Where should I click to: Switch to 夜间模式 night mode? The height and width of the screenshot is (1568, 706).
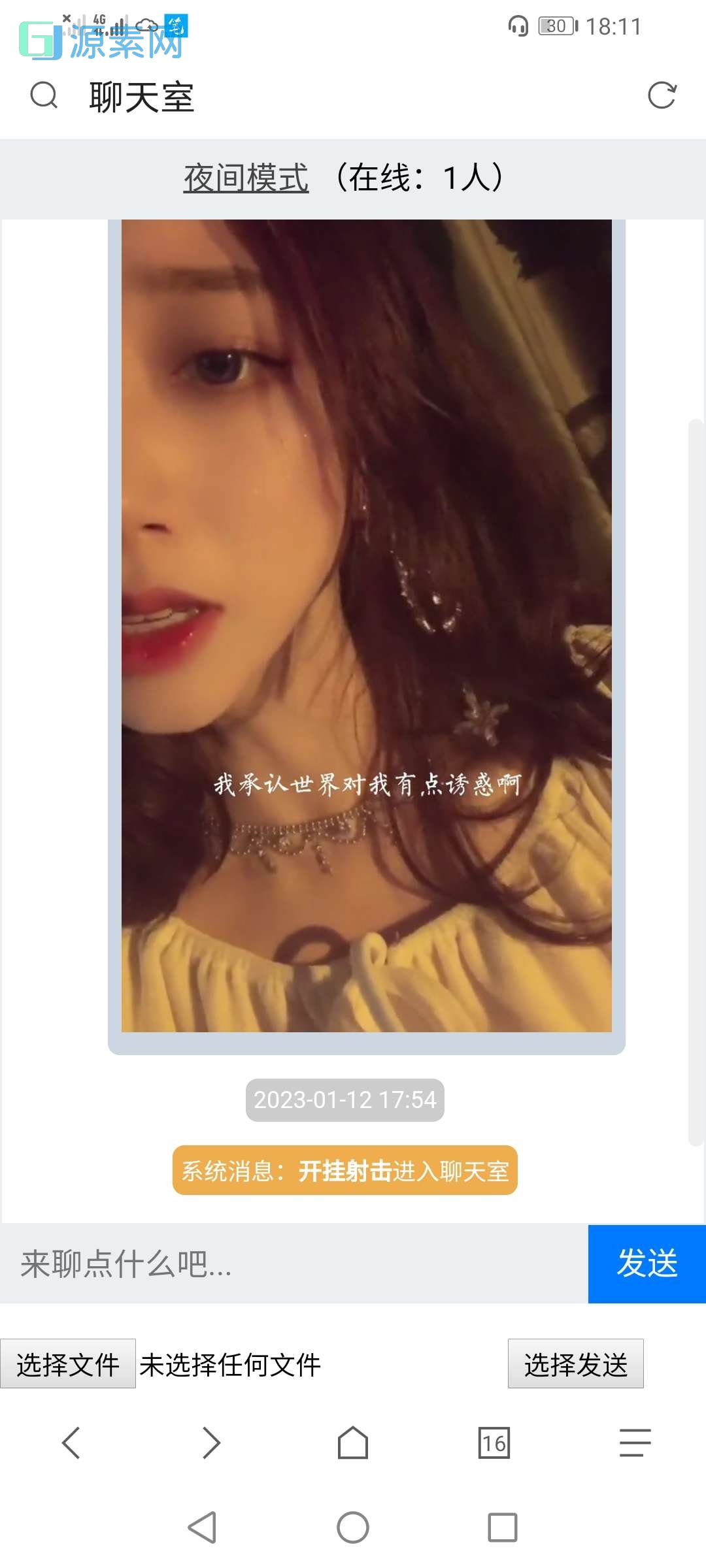(246, 178)
